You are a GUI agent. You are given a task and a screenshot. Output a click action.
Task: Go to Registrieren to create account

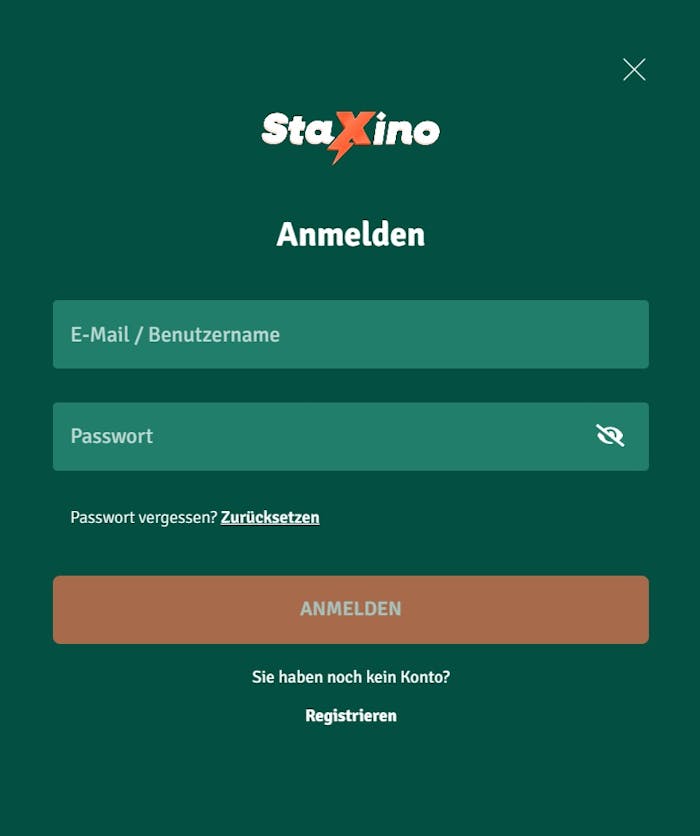tap(350, 716)
